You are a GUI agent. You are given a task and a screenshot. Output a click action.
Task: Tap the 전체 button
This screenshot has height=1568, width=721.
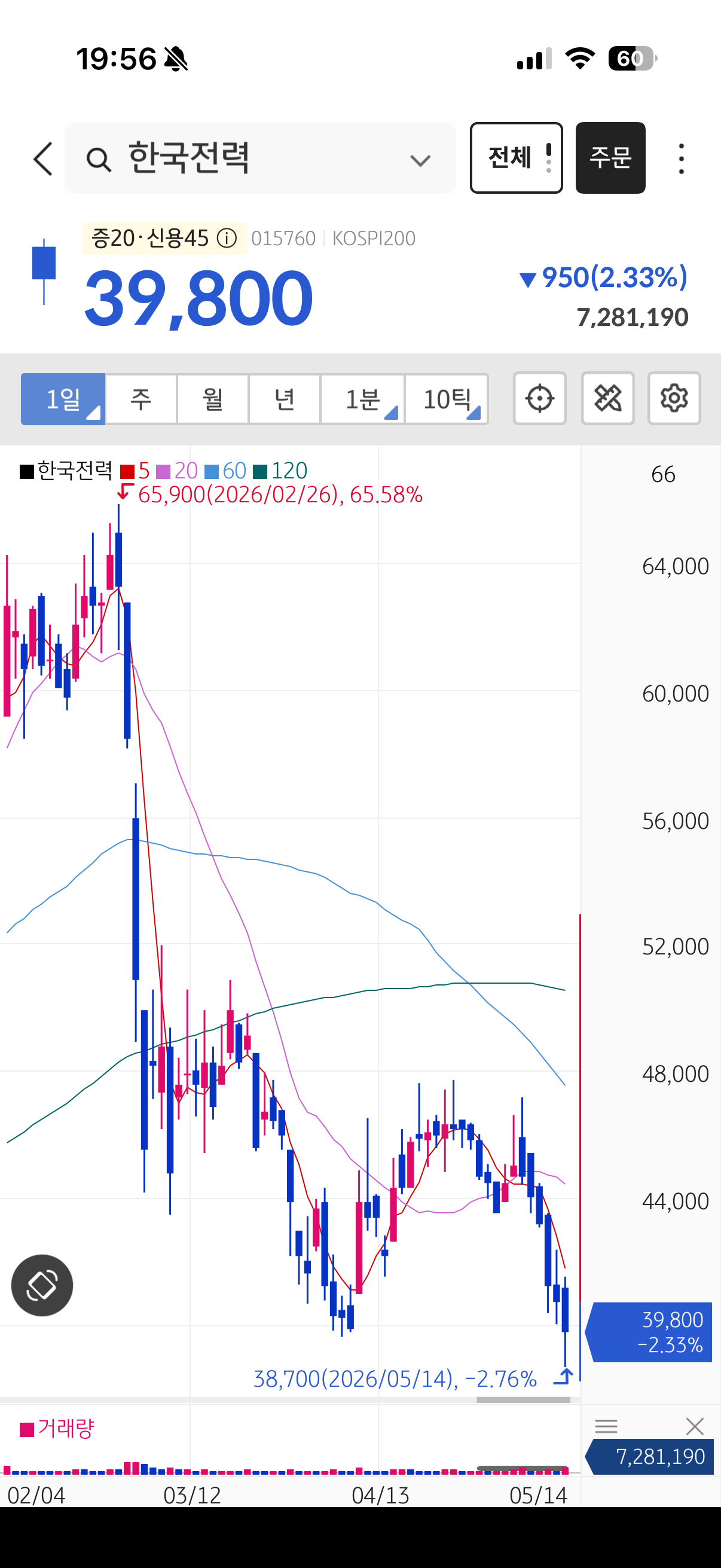(x=516, y=158)
